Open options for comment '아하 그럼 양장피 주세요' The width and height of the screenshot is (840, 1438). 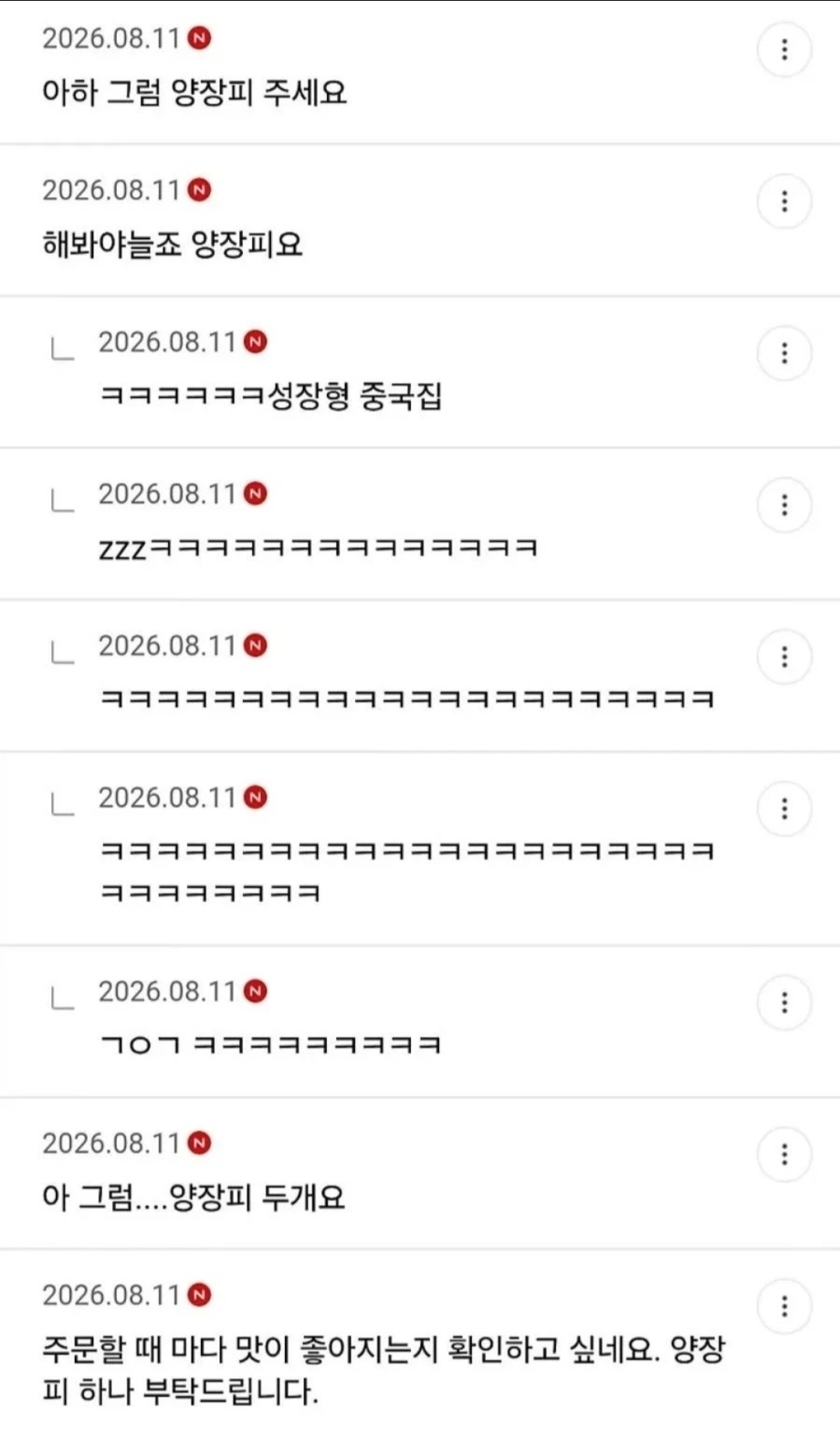click(785, 50)
